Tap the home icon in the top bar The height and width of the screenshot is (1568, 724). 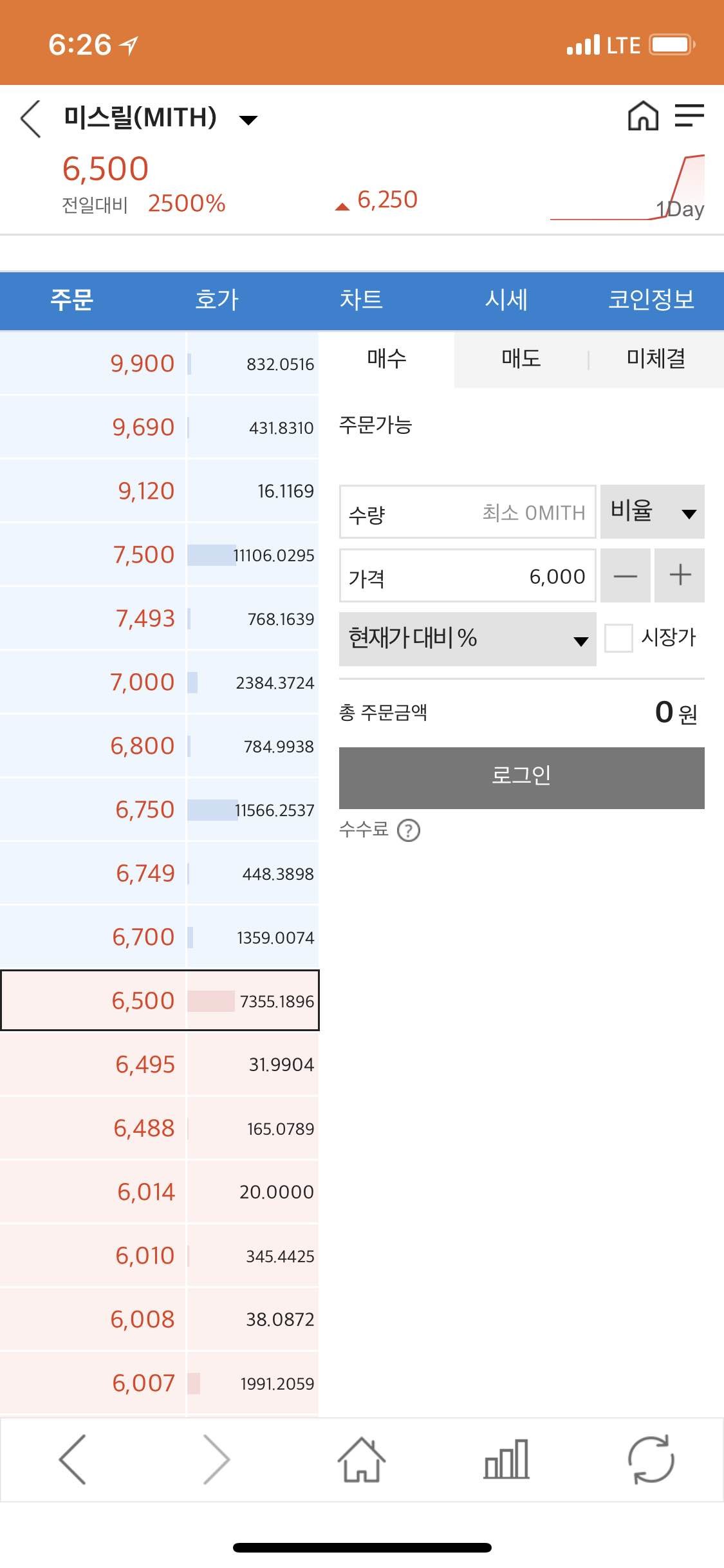pos(642,117)
